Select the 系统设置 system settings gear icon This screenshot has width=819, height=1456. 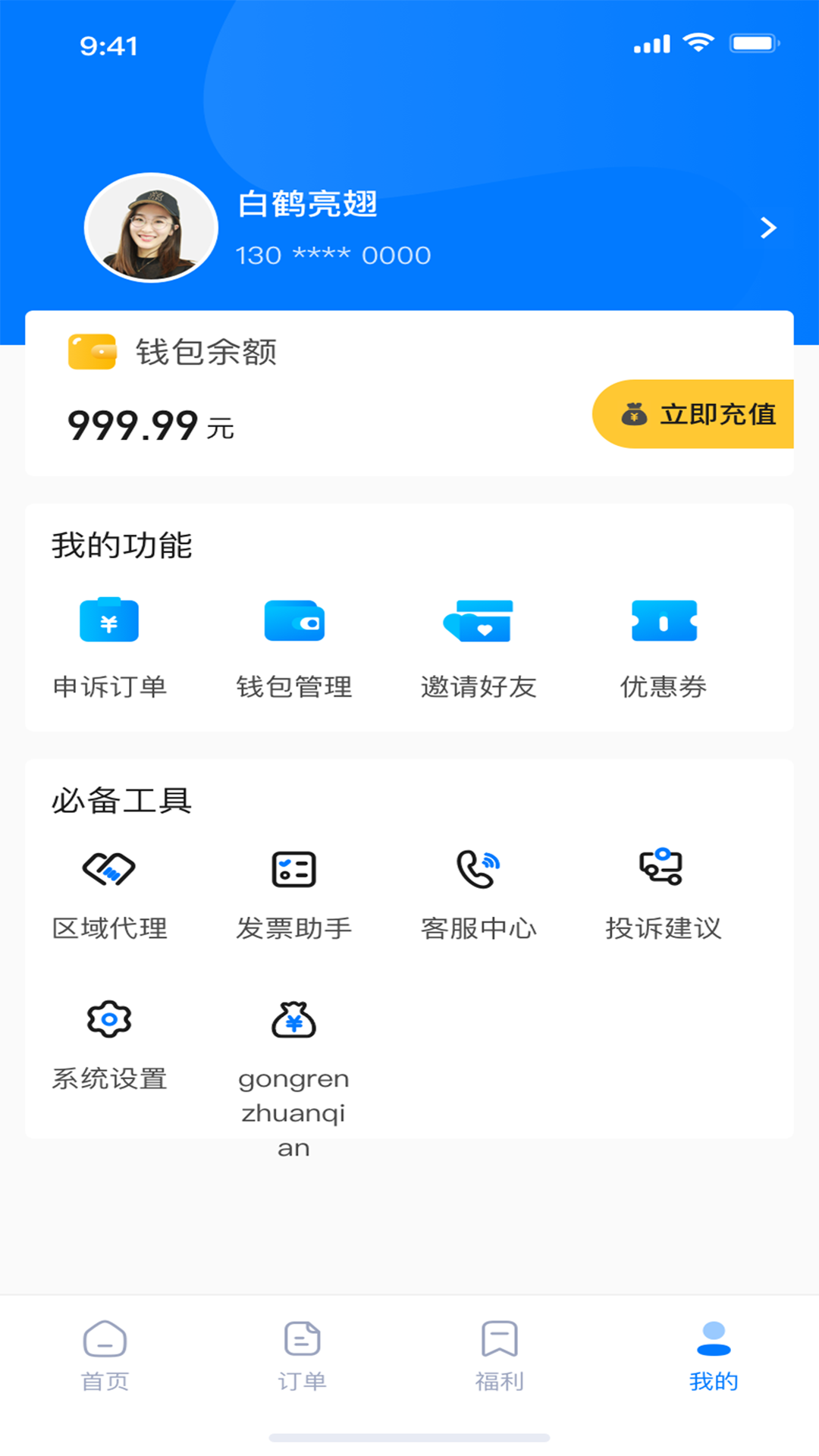coord(108,1019)
